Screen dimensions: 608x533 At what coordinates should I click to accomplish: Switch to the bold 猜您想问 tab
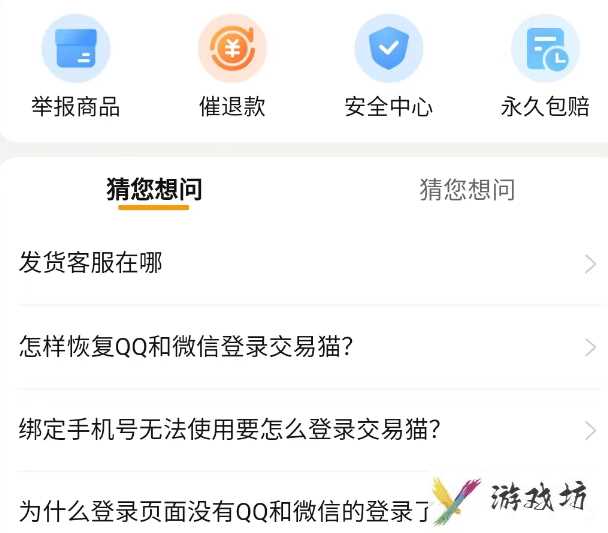[x=154, y=189]
